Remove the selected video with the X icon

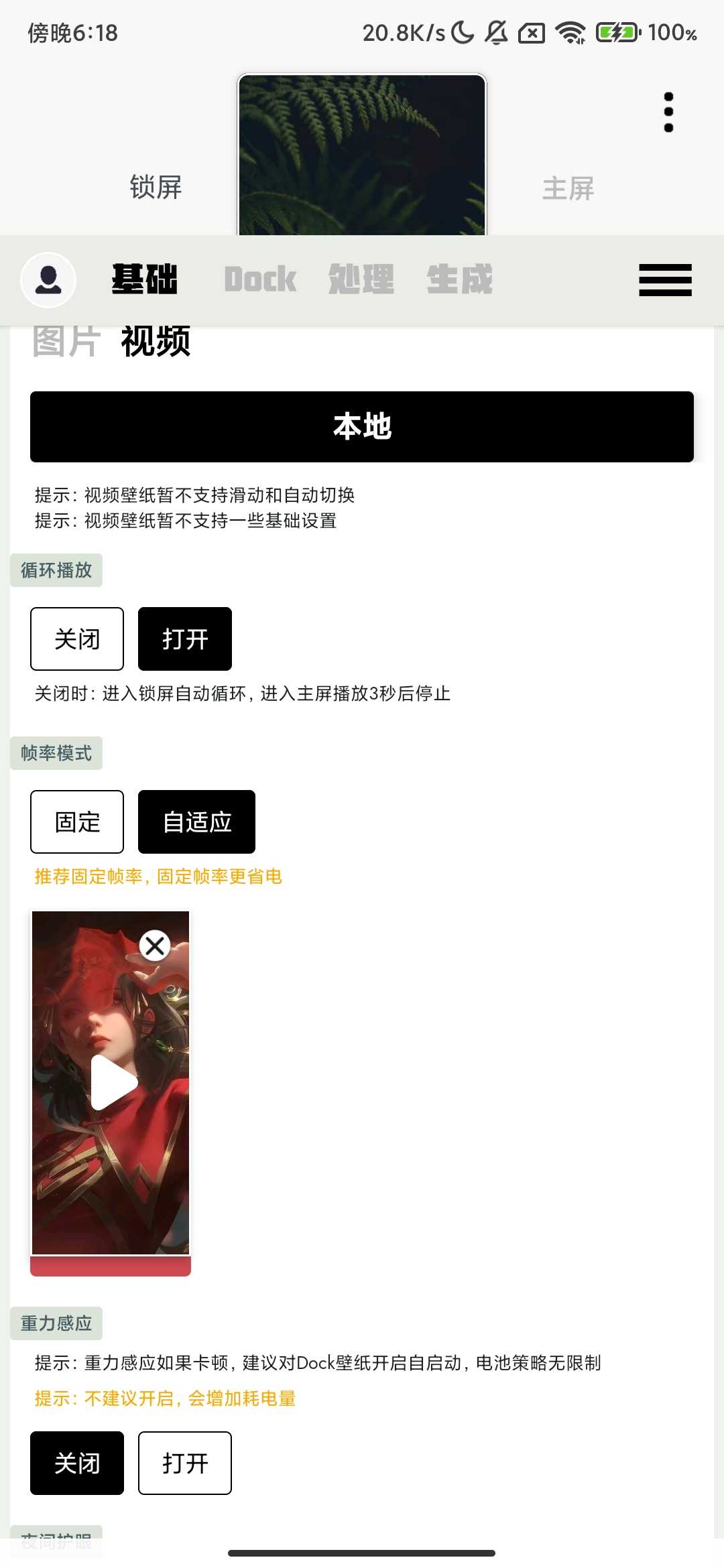pyautogui.click(x=155, y=945)
